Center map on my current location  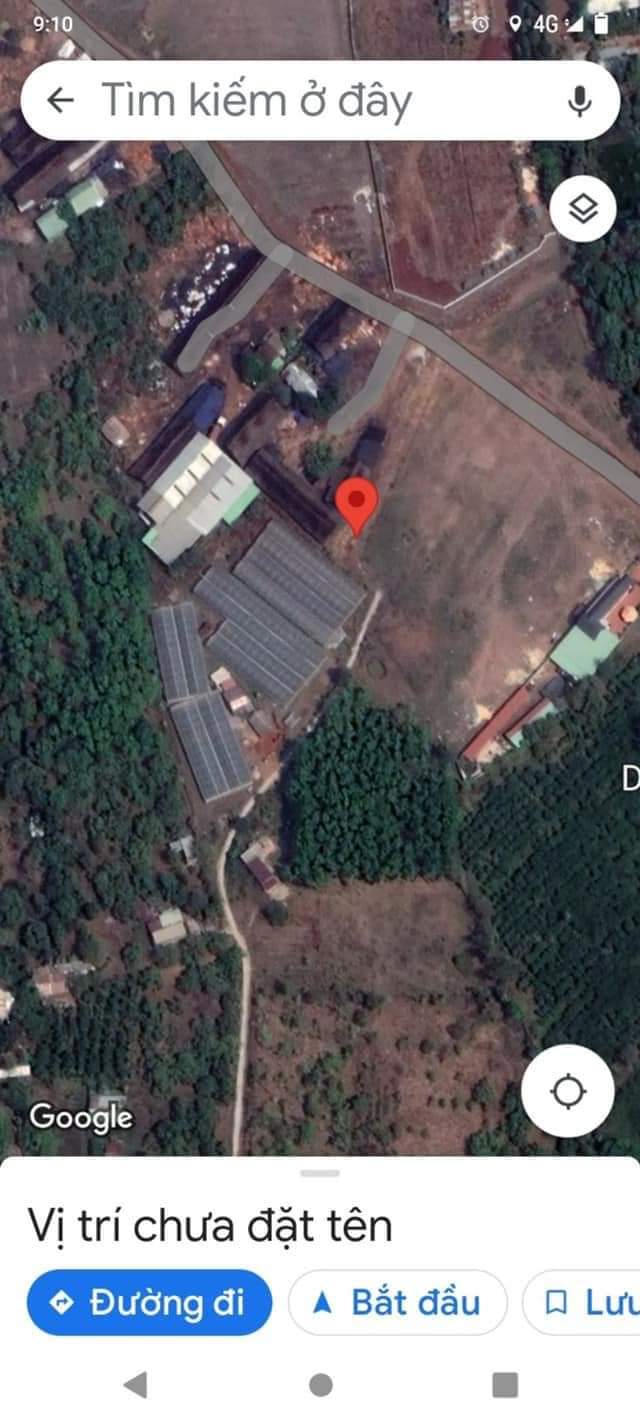(568, 1091)
